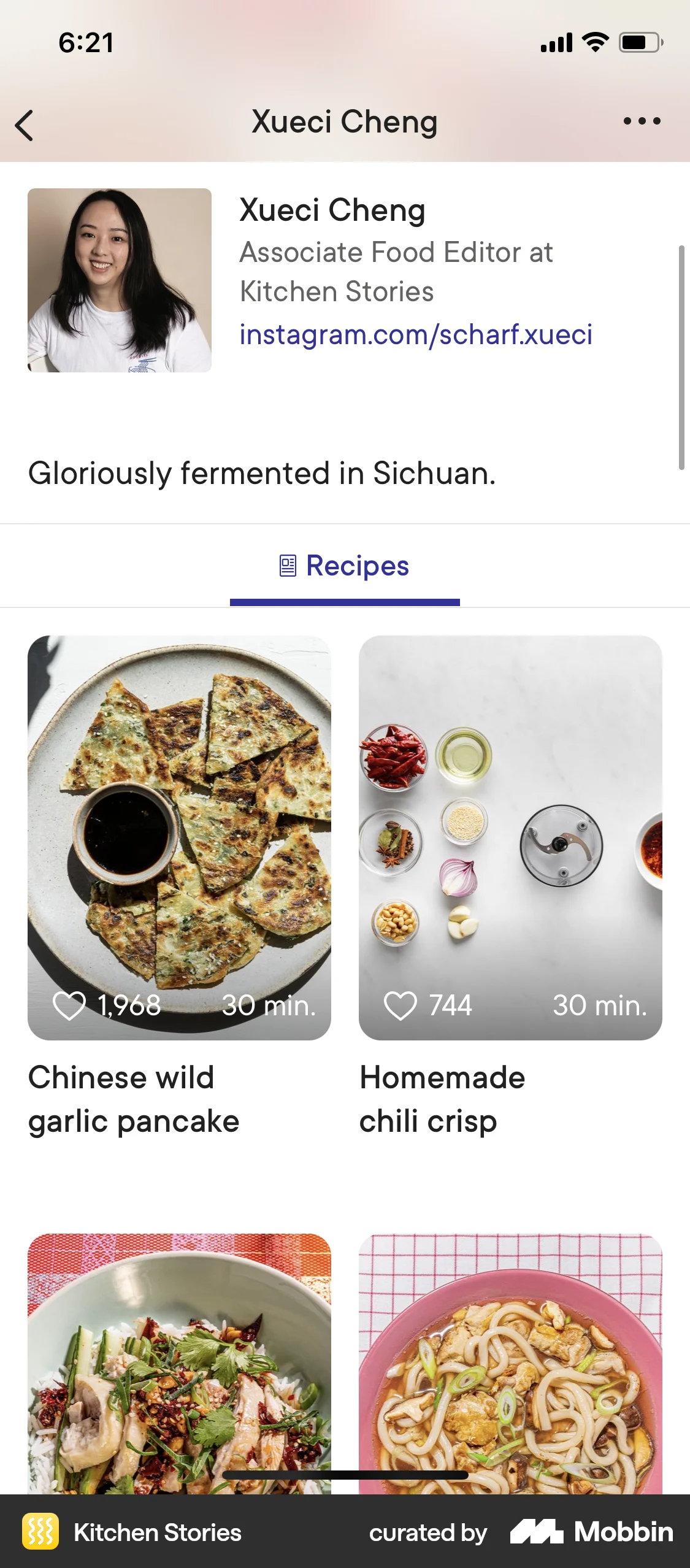
Task: Favorite the chili crisp recipe showing 744 likes
Action: pos(400,1005)
